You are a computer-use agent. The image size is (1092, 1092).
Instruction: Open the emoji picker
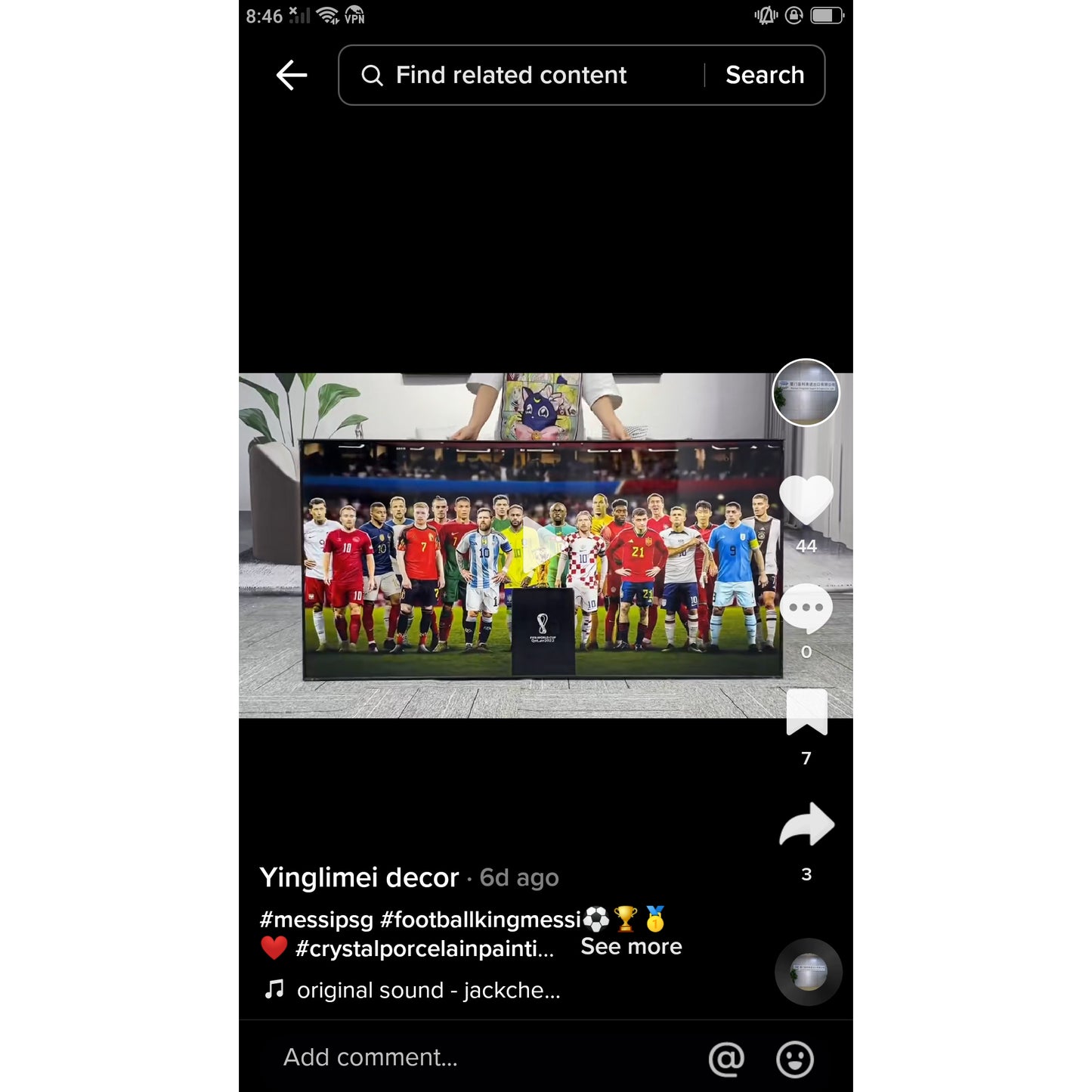(x=794, y=1059)
